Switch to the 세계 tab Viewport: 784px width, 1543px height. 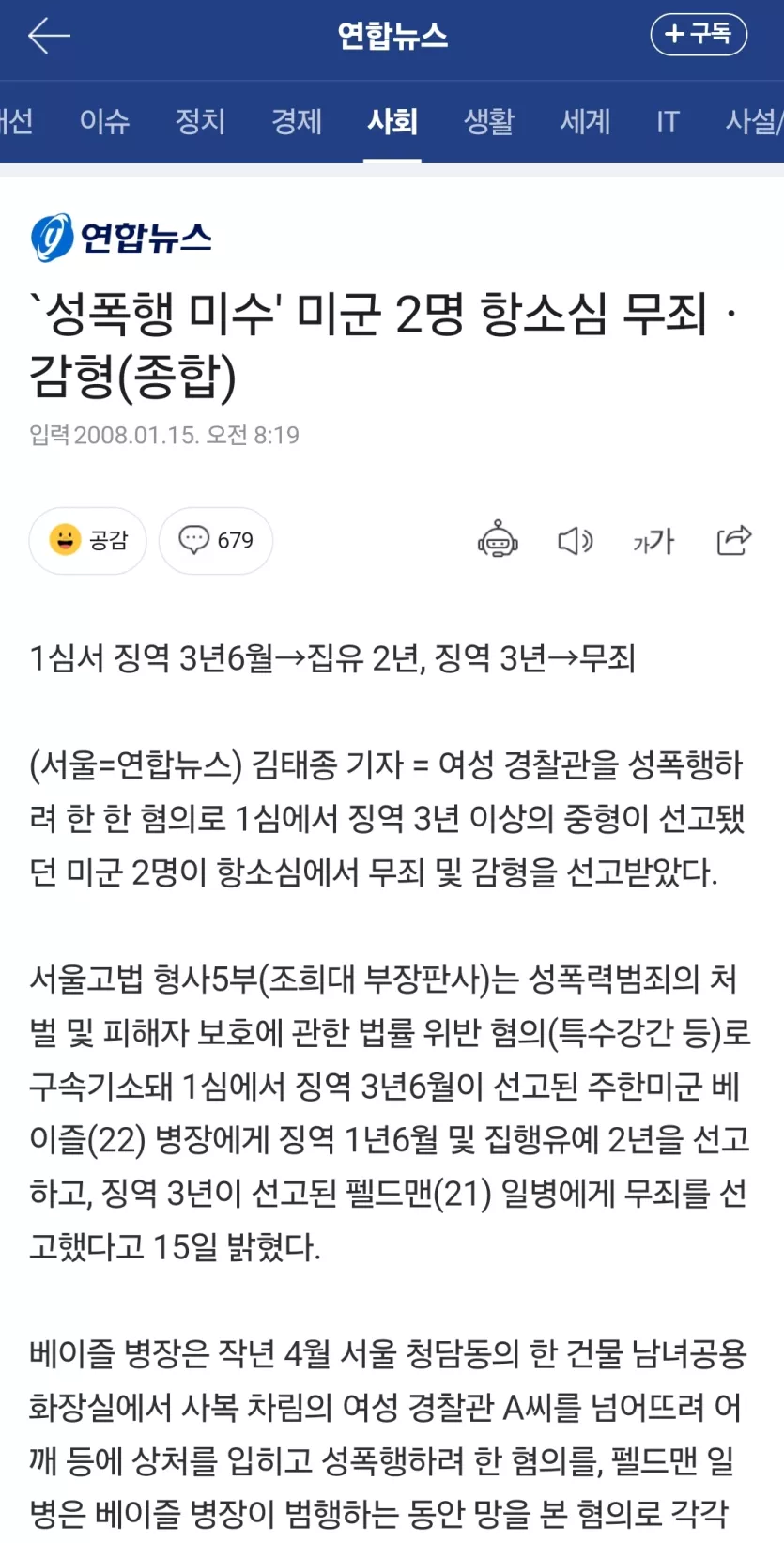coord(585,121)
